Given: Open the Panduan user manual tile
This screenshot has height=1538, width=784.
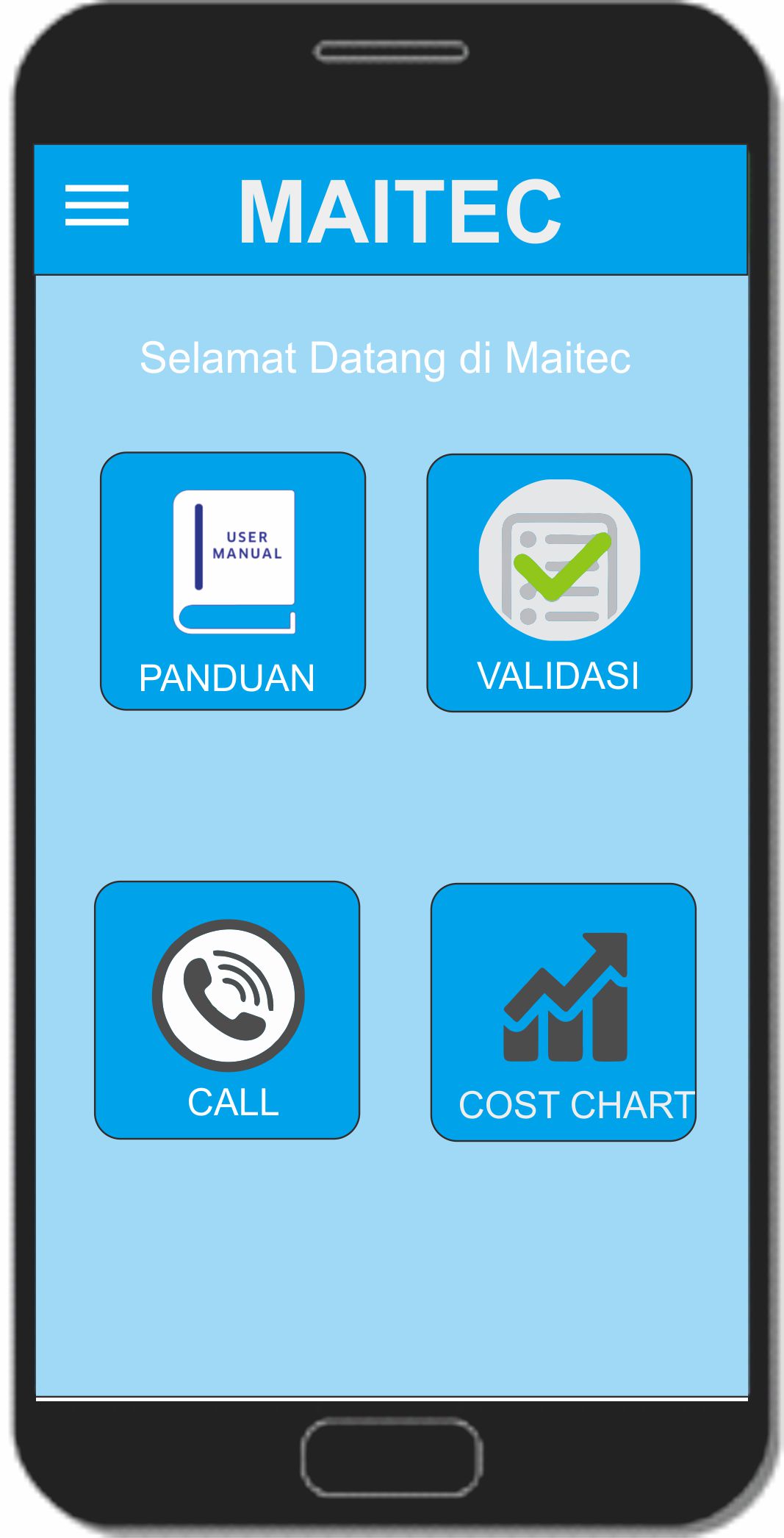Looking at the screenshot, I should pos(233,581).
